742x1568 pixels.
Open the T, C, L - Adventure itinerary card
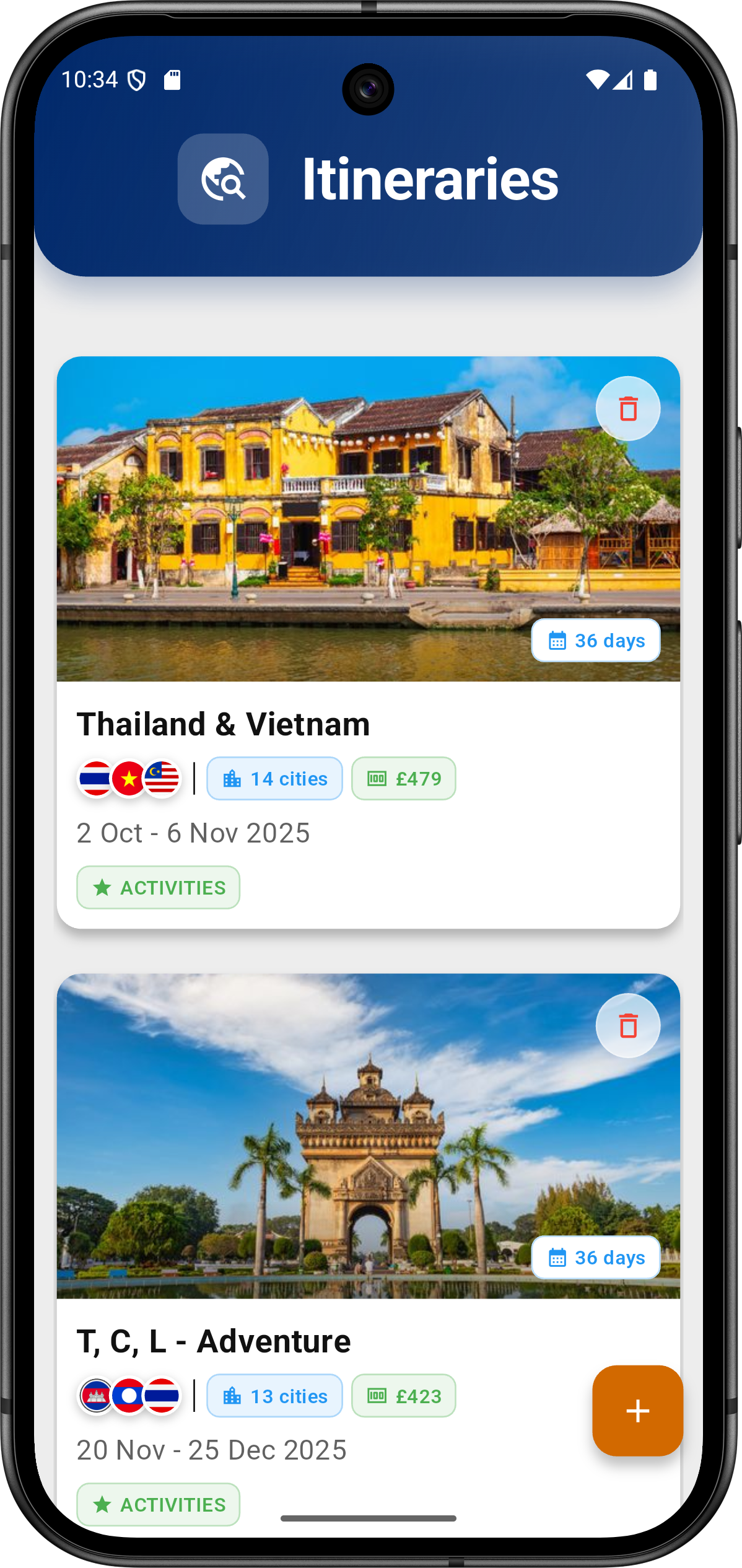pos(368,1341)
